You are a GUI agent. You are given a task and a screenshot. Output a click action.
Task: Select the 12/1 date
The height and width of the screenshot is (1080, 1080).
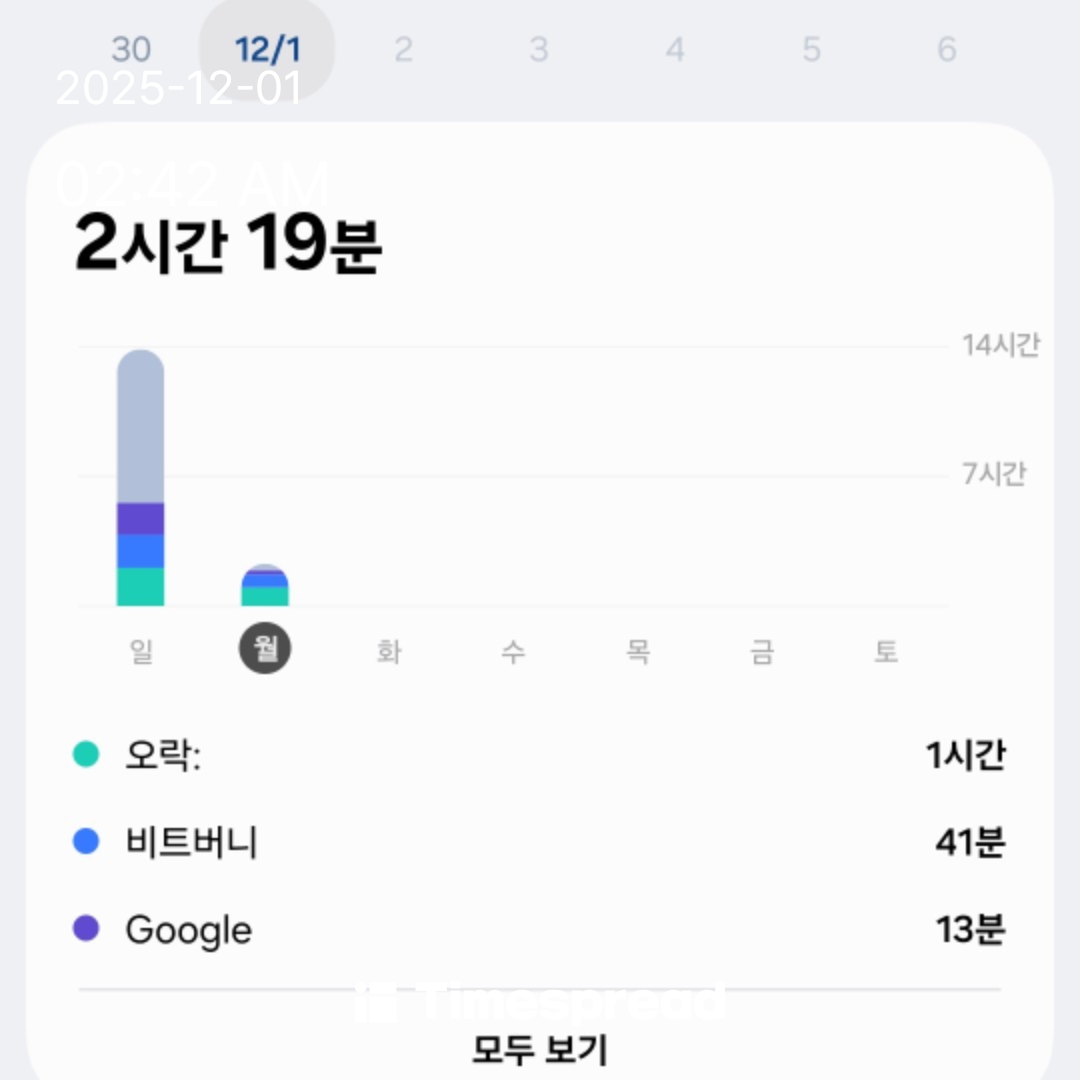(266, 49)
